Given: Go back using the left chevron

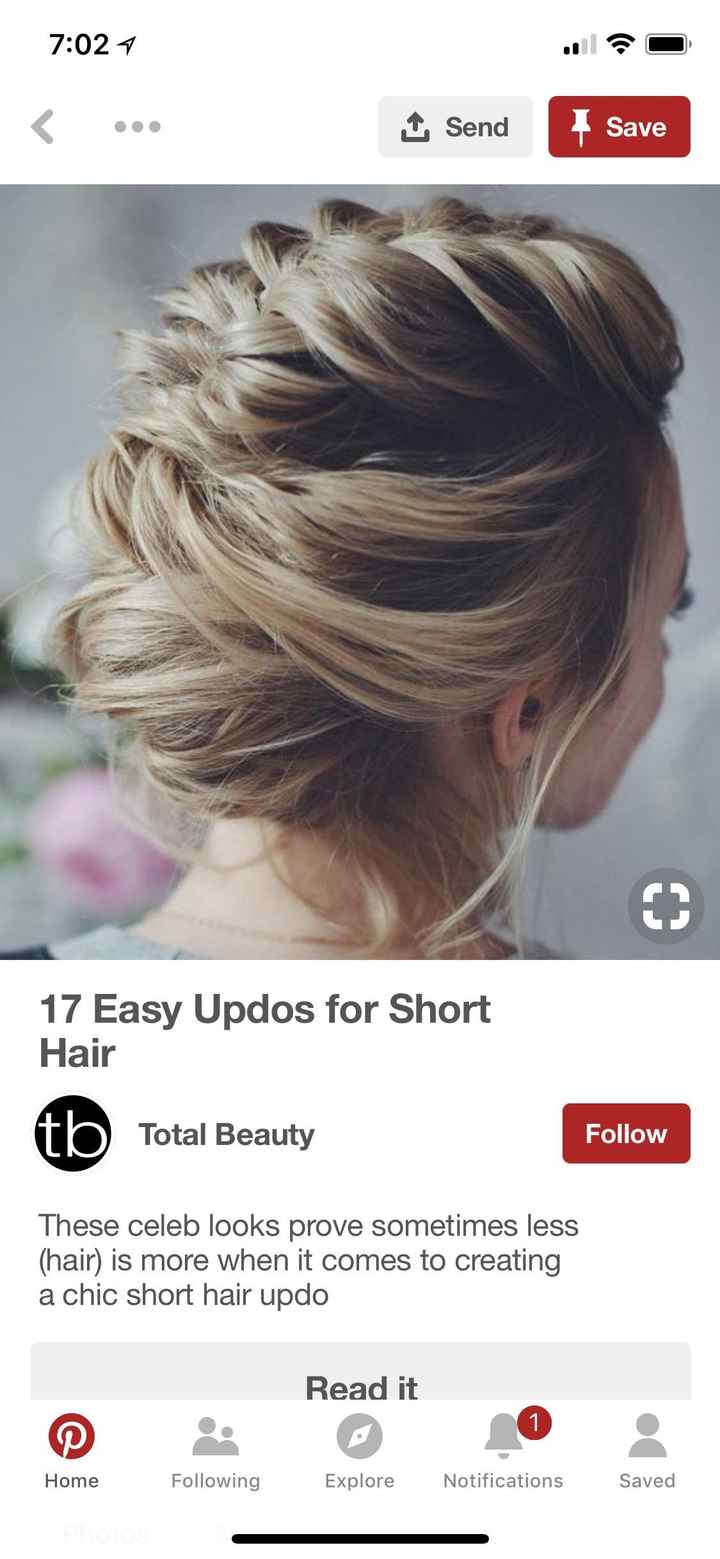Looking at the screenshot, I should [42, 126].
